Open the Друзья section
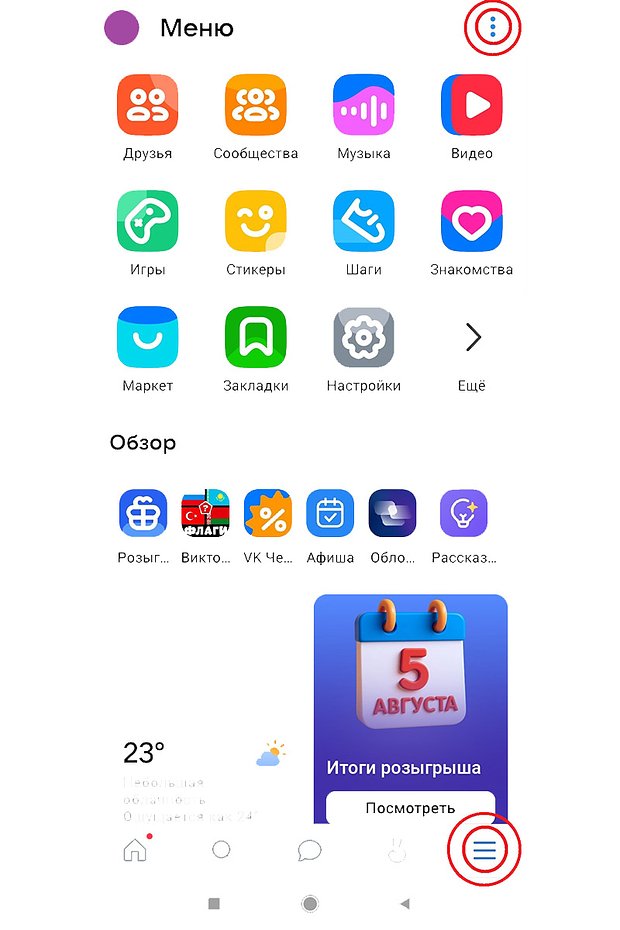620x930 pixels. [x=148, y=105]
